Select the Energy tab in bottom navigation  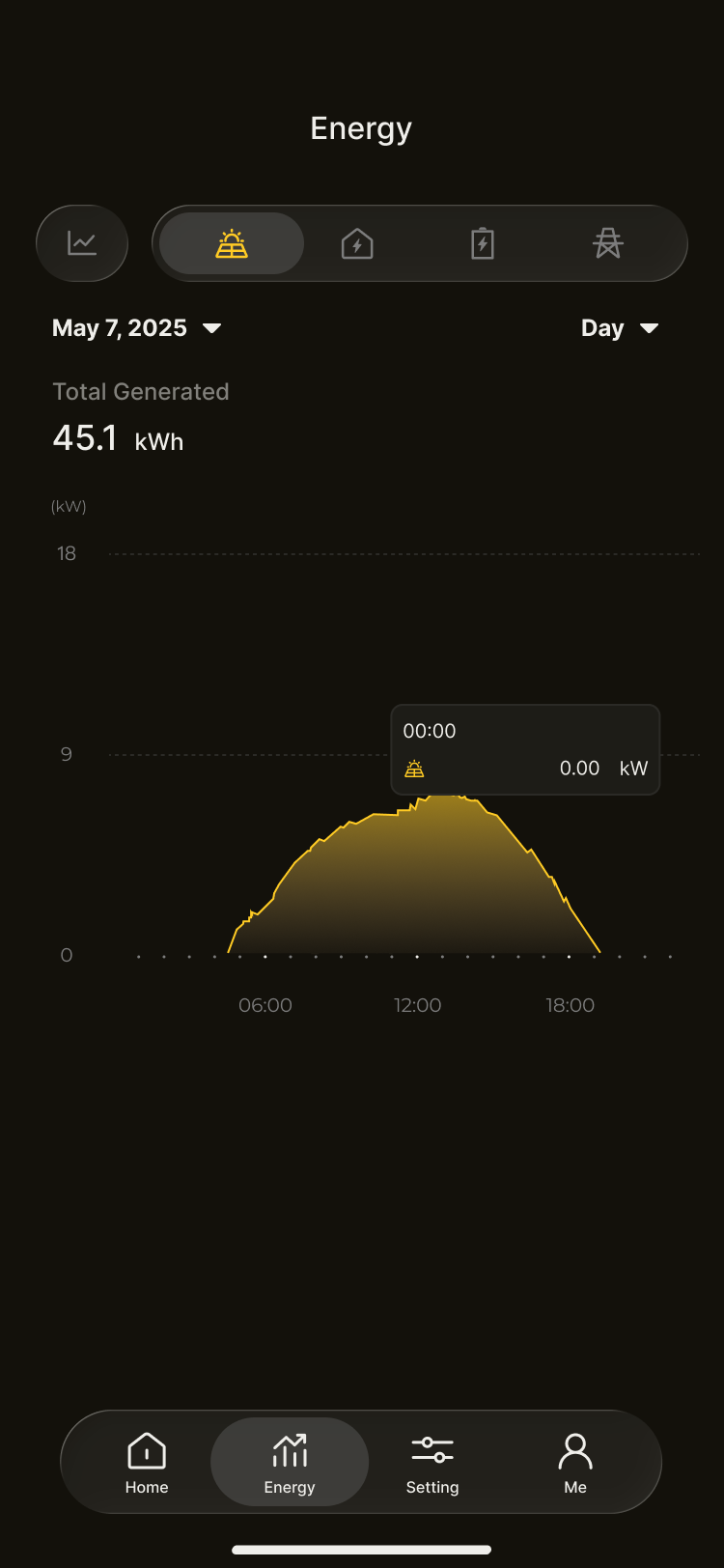[x=290, y=1462]
